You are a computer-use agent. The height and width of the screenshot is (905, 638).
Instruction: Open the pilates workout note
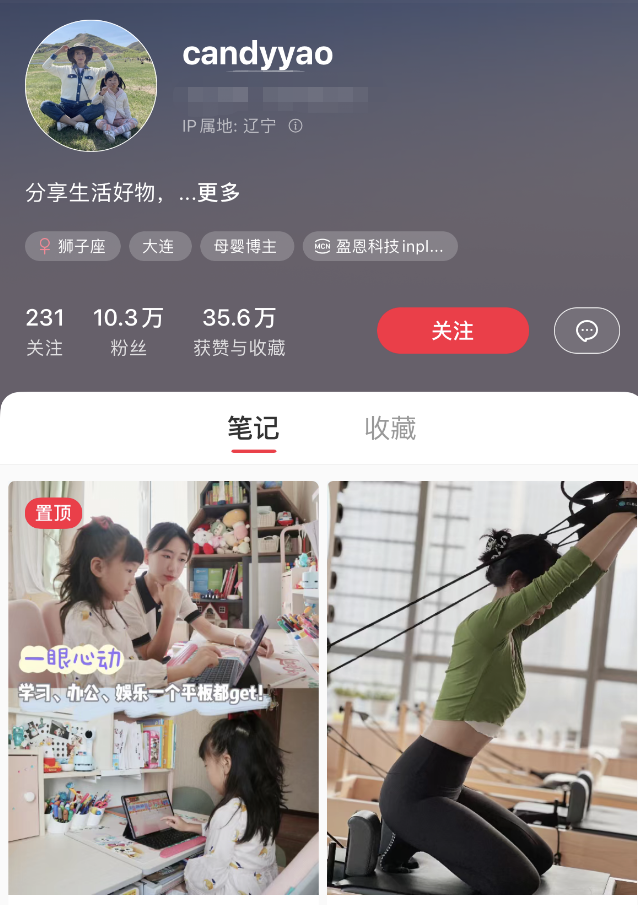(x=482, y=688)
